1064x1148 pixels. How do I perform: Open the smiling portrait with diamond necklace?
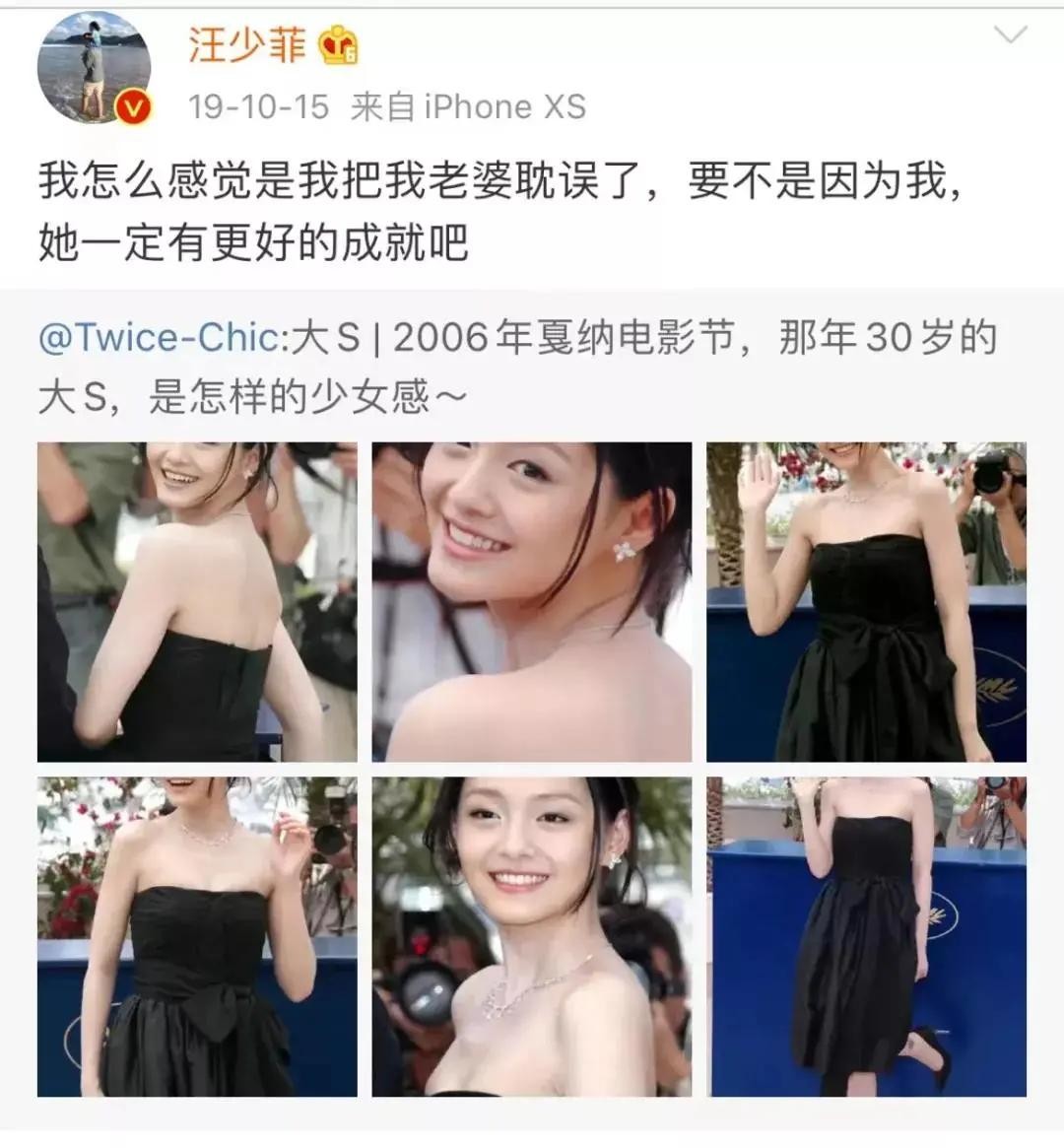pos(532,936)
